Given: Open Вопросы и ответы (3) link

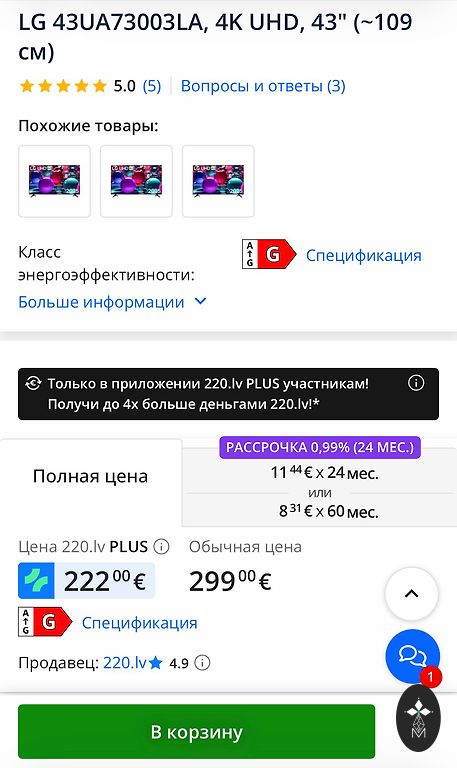Looking at the screenshot, I should coord(263,86).
